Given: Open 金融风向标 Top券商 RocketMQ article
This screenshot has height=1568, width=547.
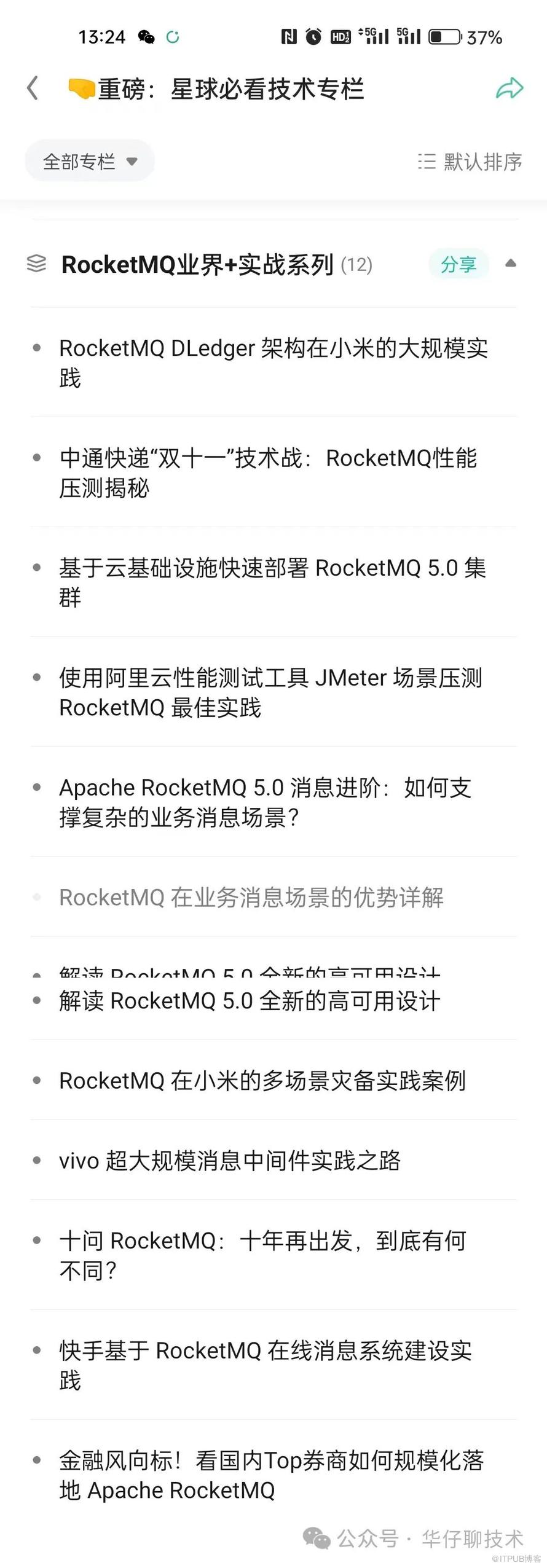Looking at the screenshot, I should coord(271,1475).
